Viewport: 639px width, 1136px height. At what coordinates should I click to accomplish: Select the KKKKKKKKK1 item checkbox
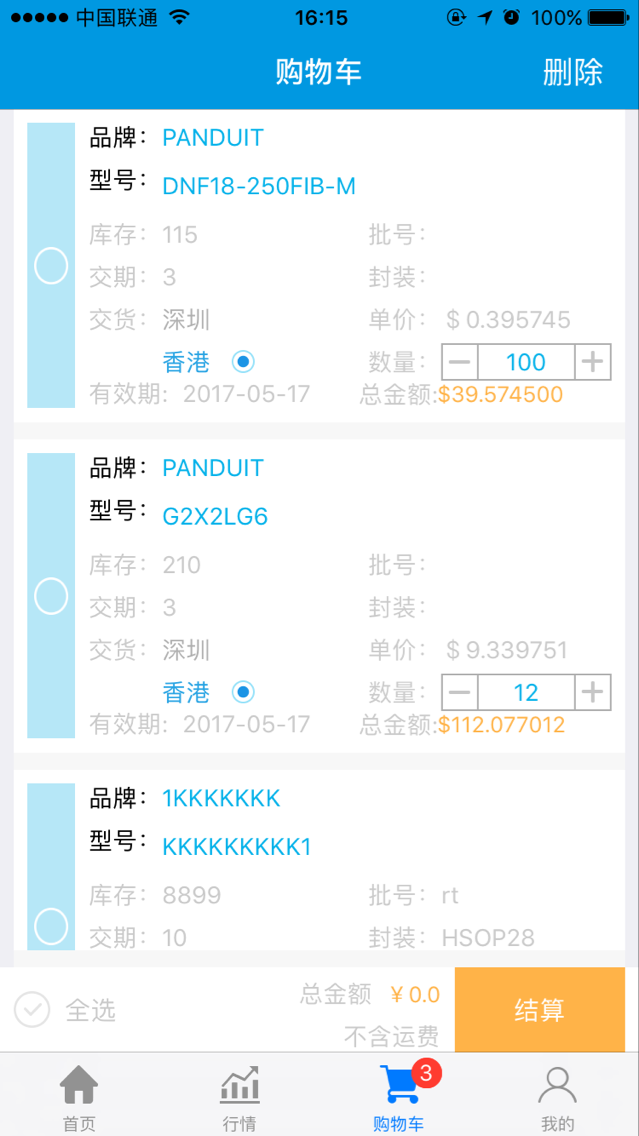click(x=51, y=926)
